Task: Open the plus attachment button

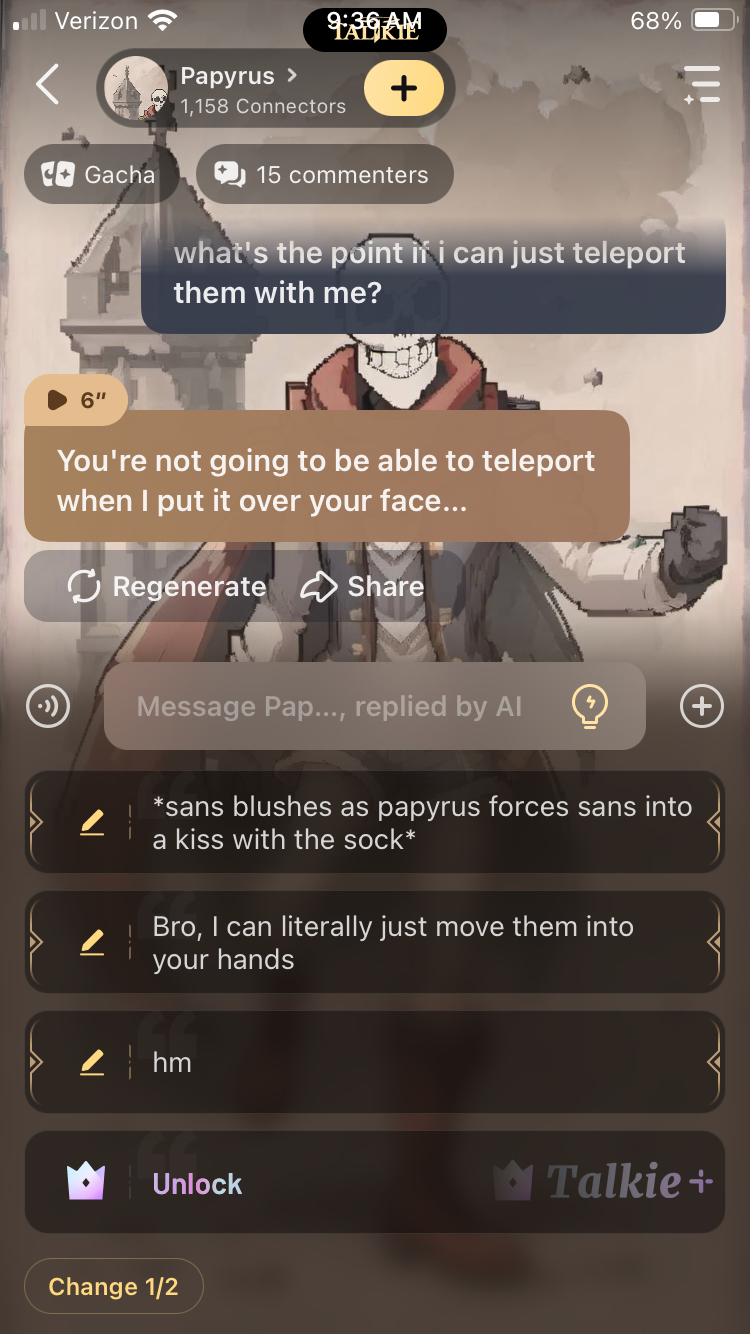Action: pos(701,707)
